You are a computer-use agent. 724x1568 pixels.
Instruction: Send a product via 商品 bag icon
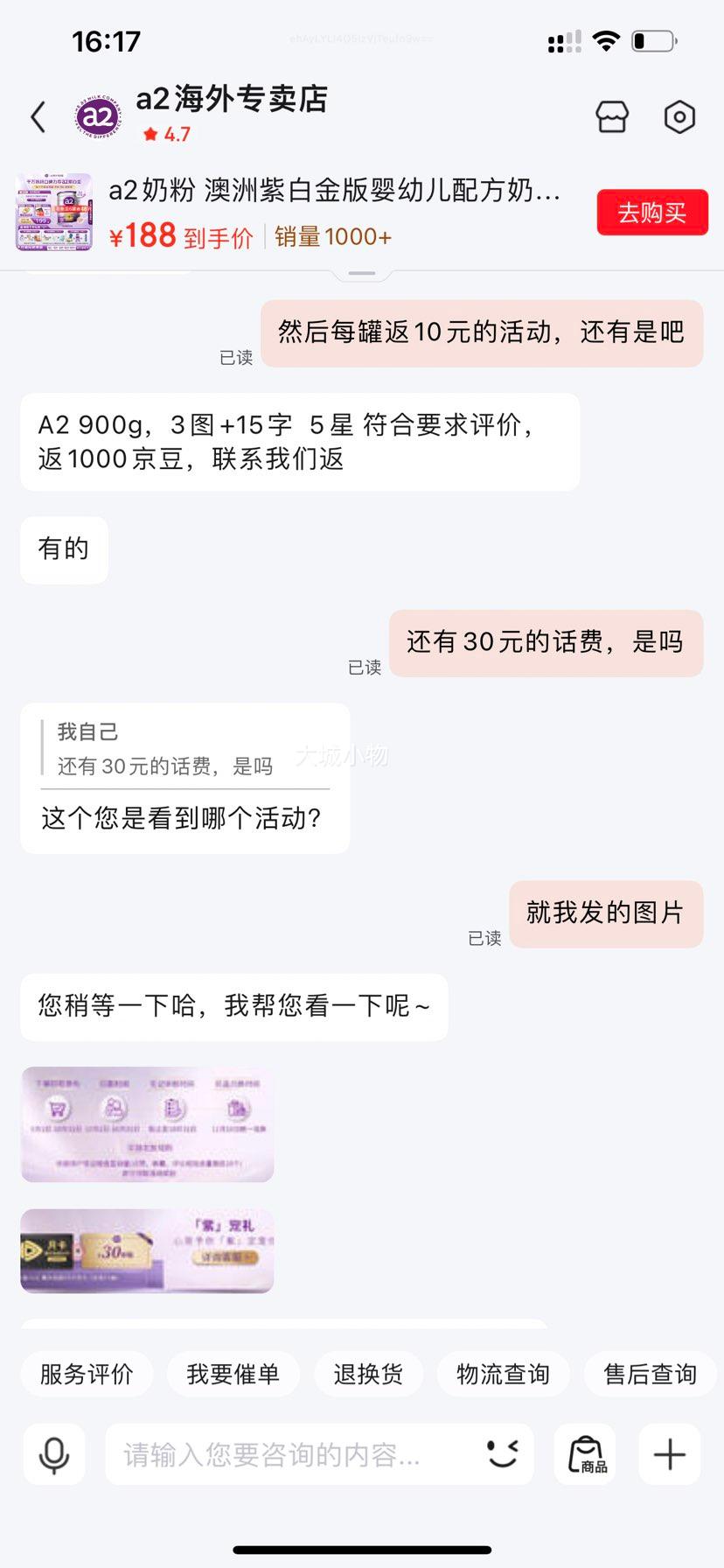[x=586, y=1454]
